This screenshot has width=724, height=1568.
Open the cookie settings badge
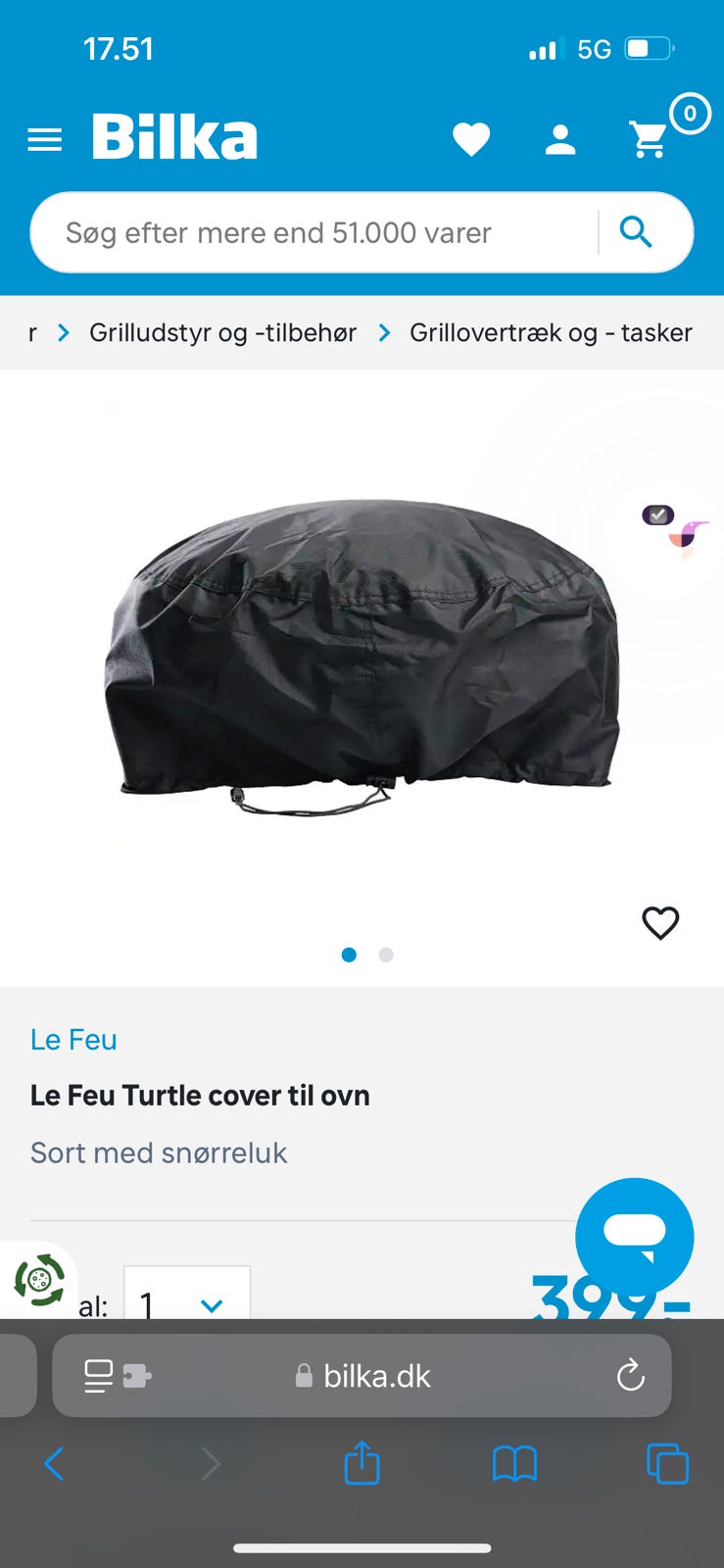tap(39, 1280)
